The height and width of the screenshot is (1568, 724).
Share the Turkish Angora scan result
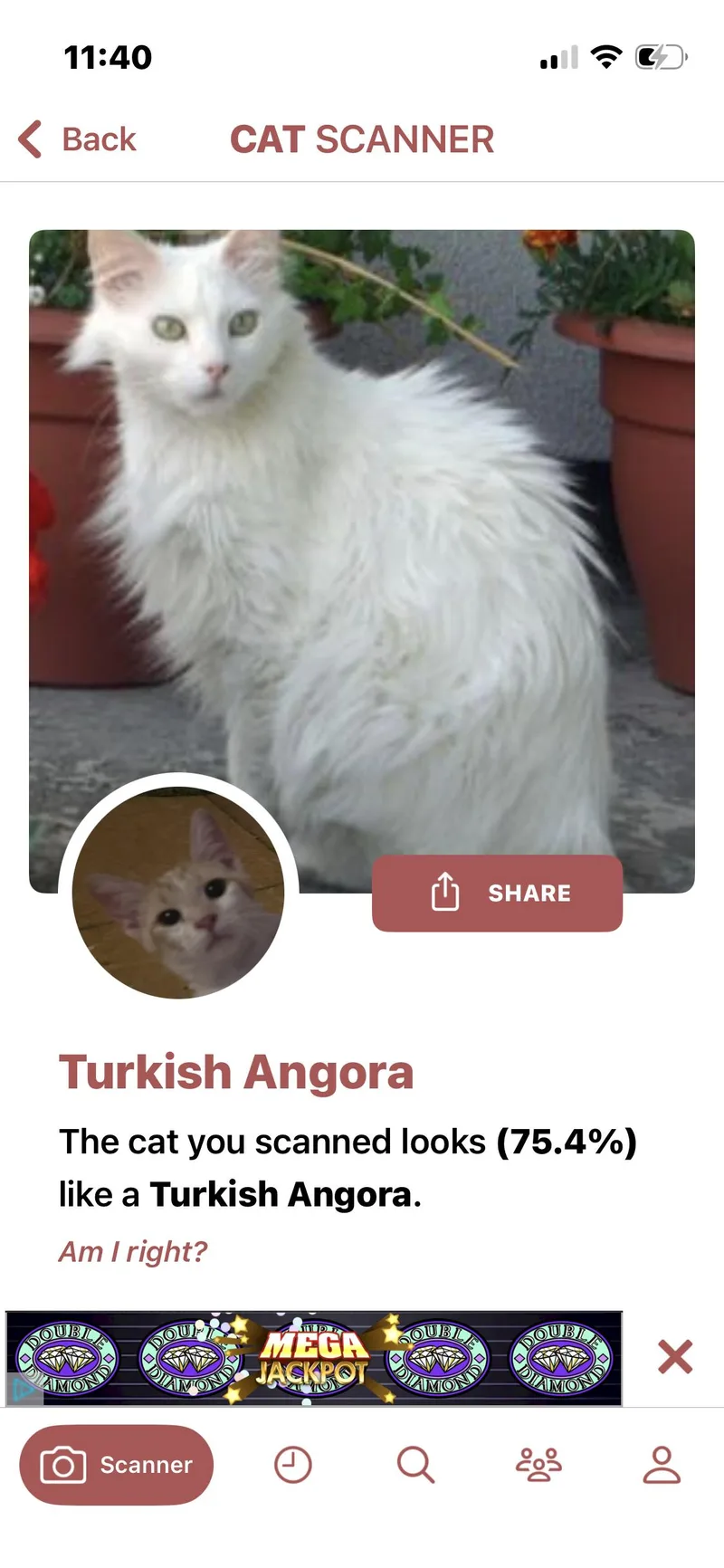pos(497,893)
